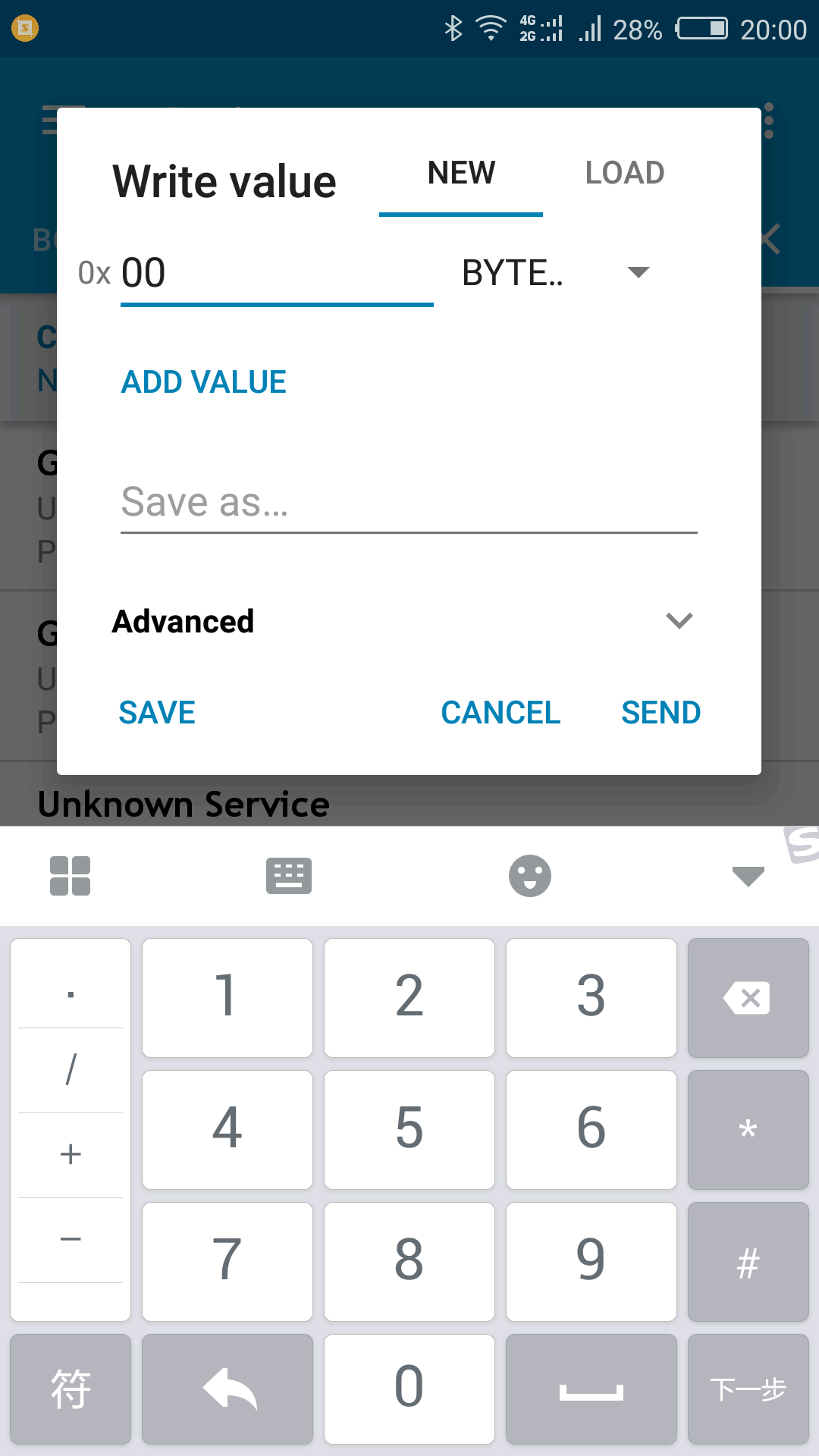Tap the SAVE button
The height and width of the screenshot is (1456, 819).
(x=157, y=713)
